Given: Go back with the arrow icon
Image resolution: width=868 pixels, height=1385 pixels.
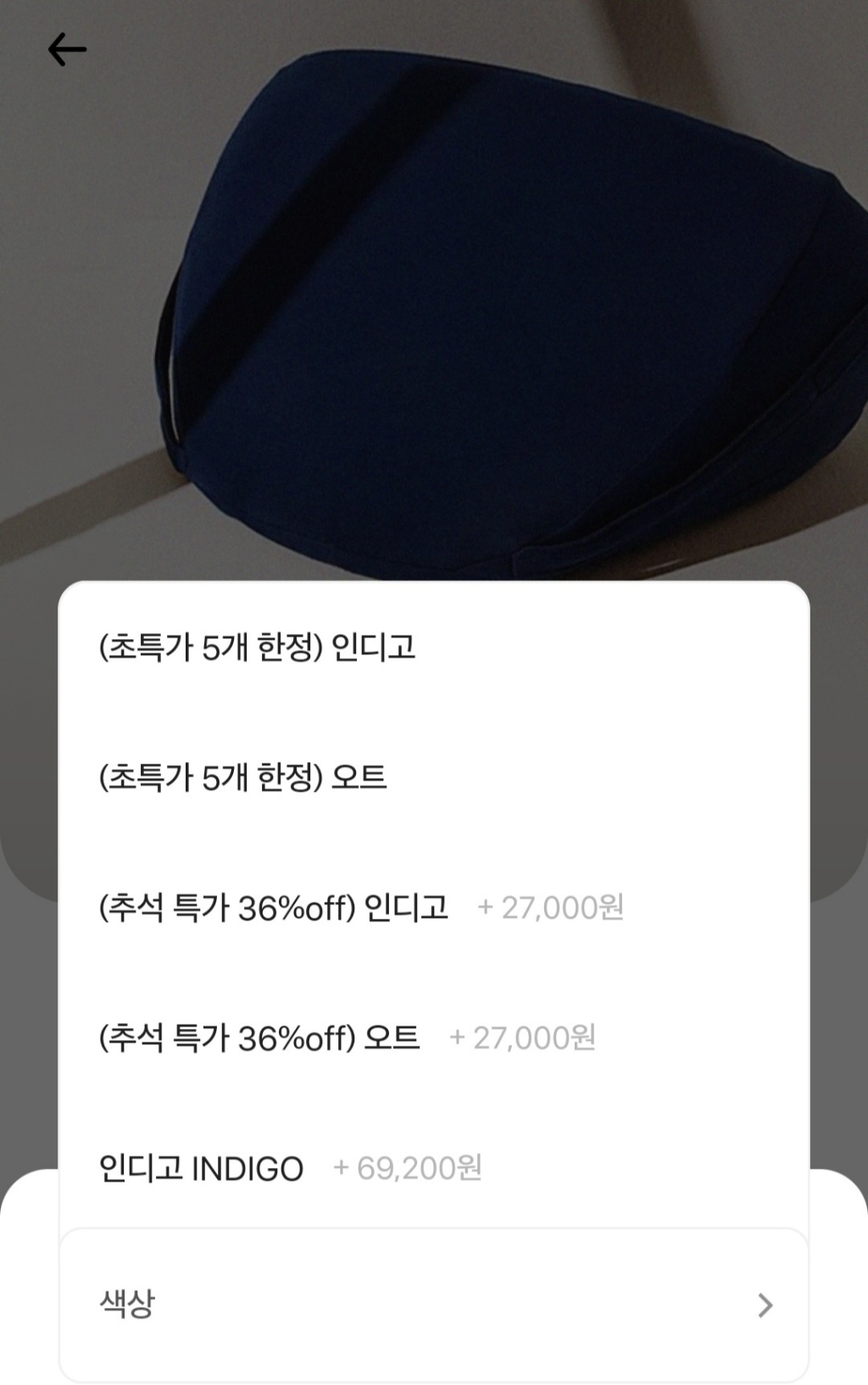Looking at the screenshot, I should [67, 50].
